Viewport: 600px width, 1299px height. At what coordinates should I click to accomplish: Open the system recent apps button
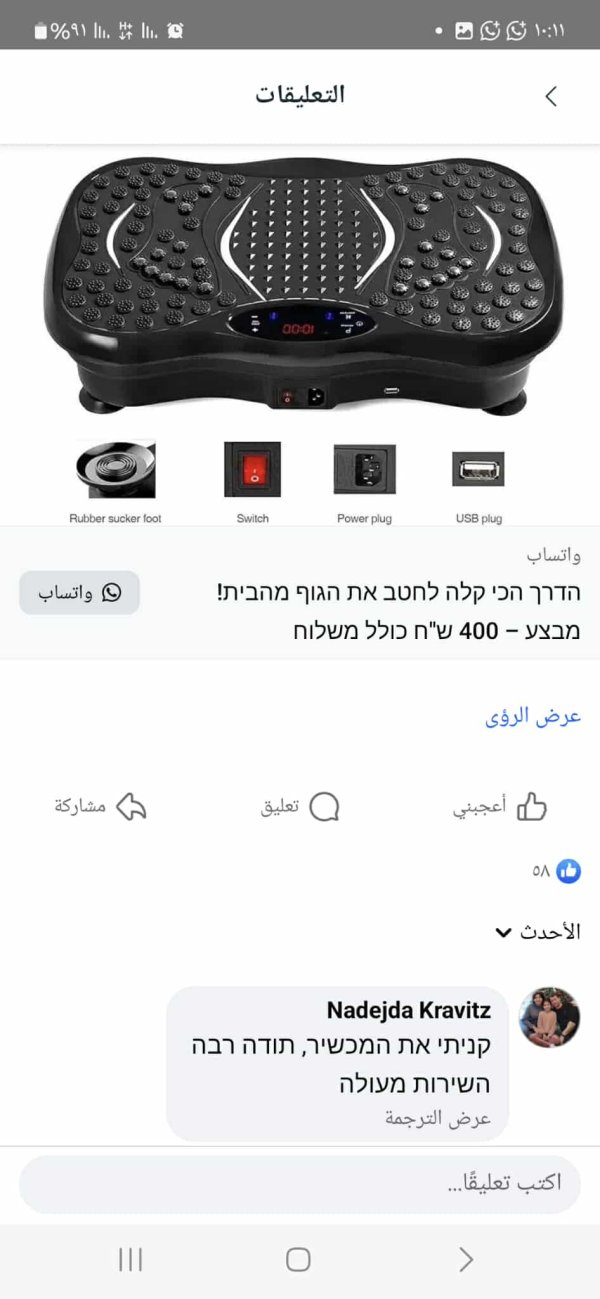coord(131,1260)
